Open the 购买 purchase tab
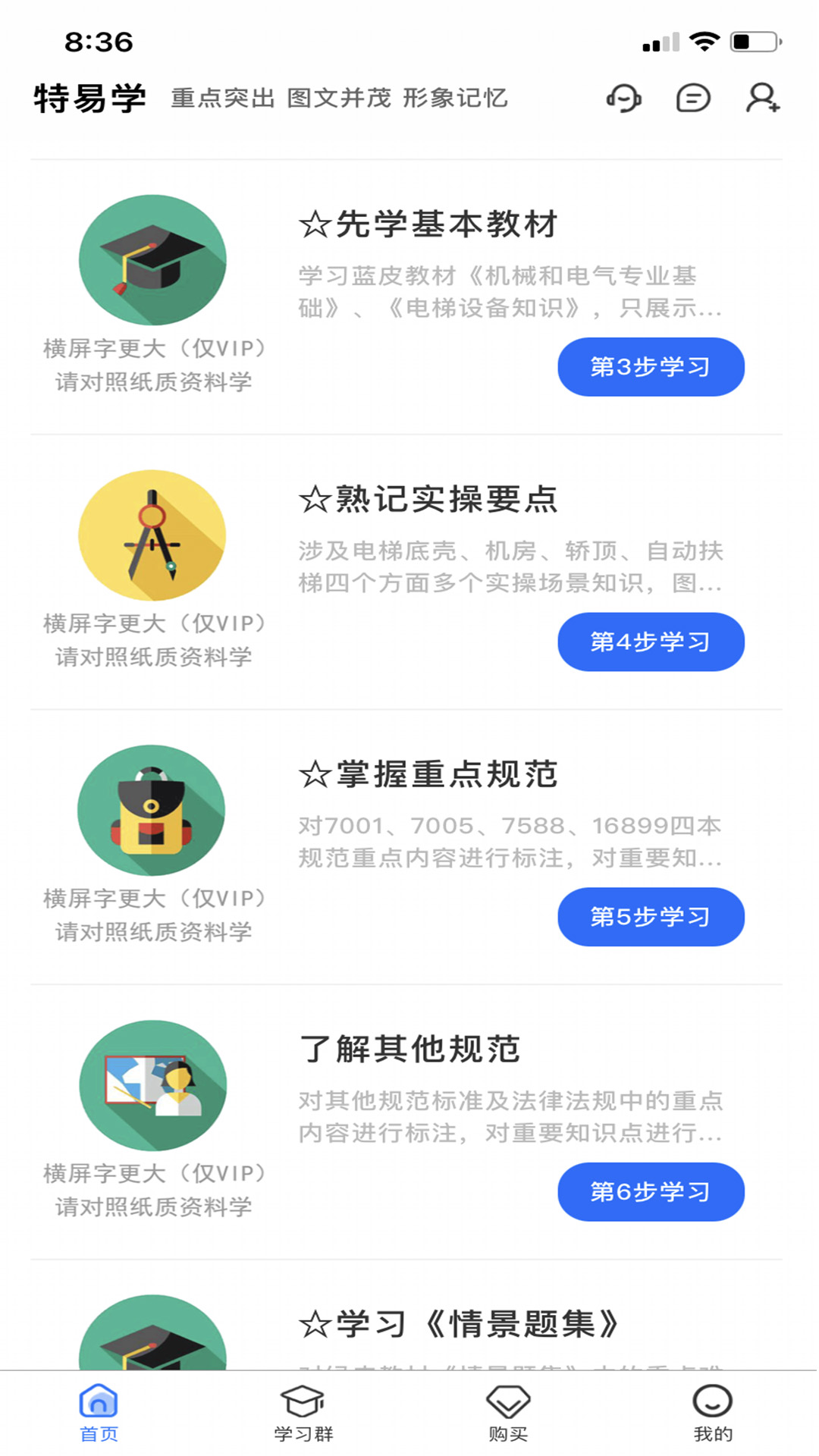This screenshot has width=819, height=1456. pos(507,1414)
